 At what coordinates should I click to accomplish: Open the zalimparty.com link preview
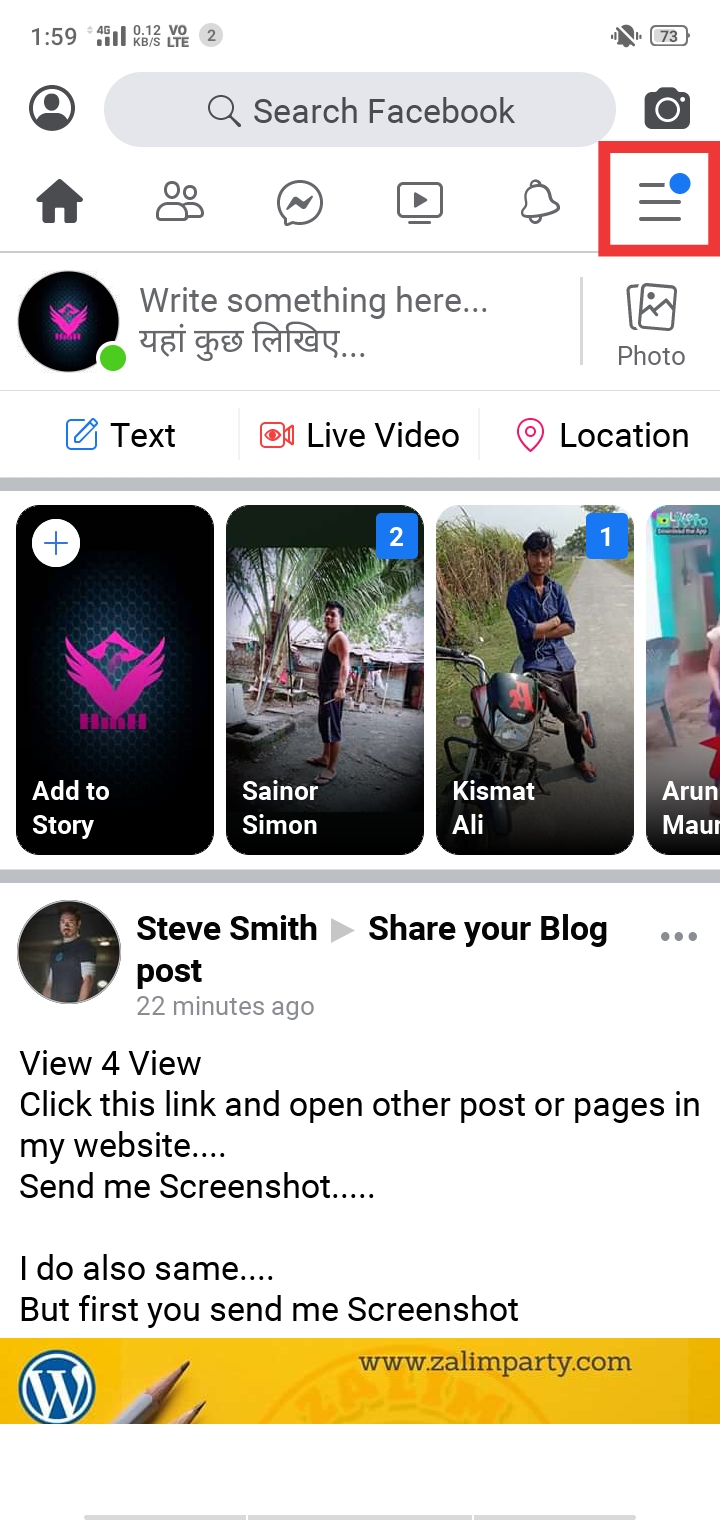(x=360, y=1380)
